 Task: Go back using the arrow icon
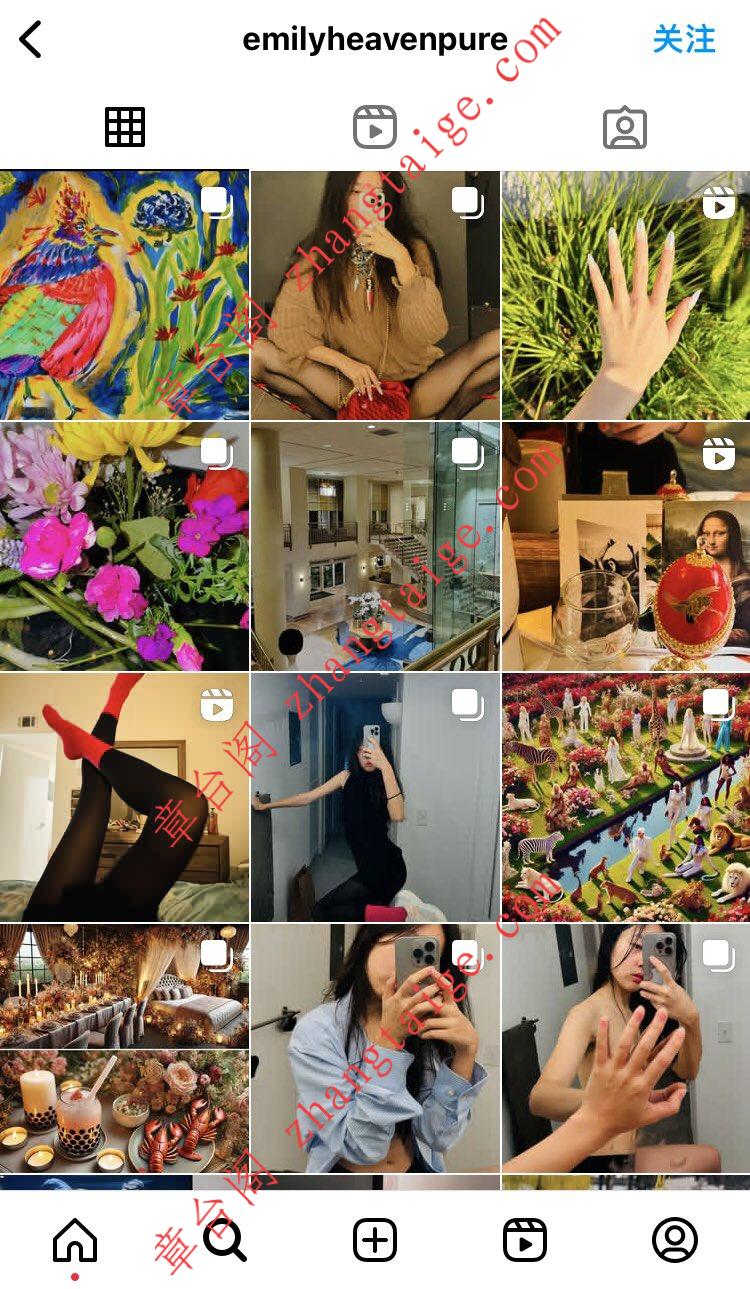tap(31, 40)
